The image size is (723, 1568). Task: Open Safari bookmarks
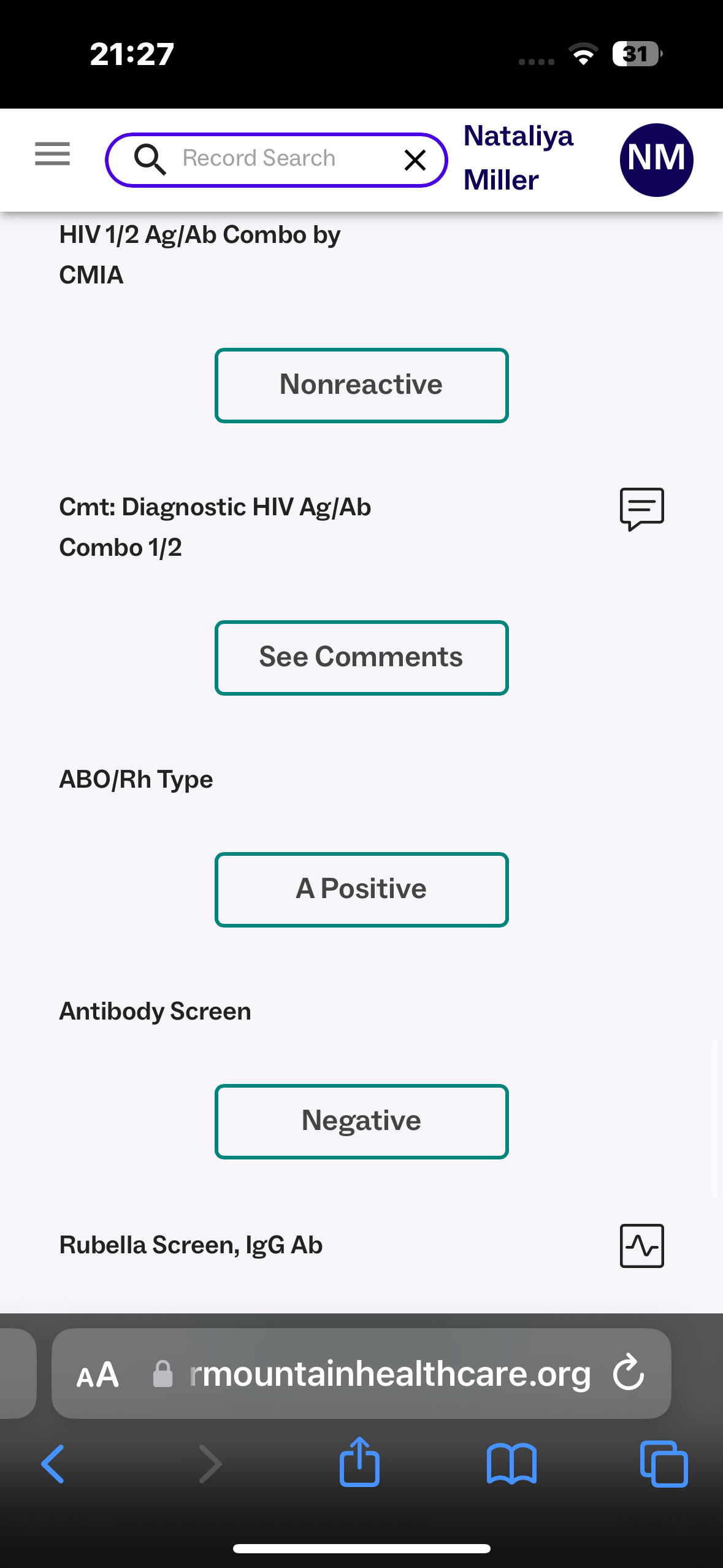[511, 1464]
